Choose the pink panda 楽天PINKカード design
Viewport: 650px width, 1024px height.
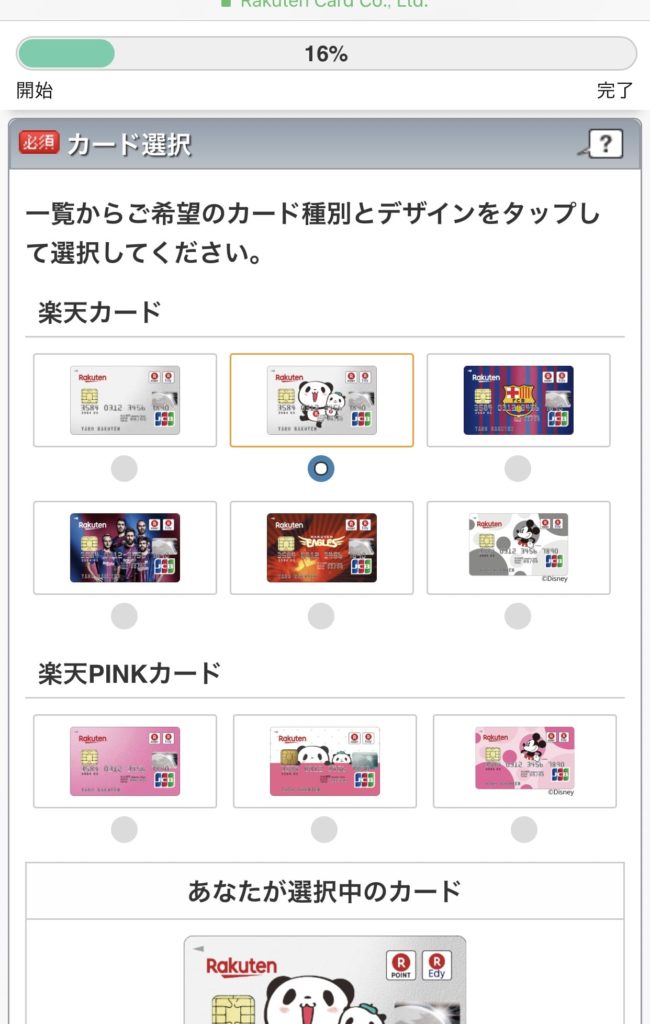(324, 761)
